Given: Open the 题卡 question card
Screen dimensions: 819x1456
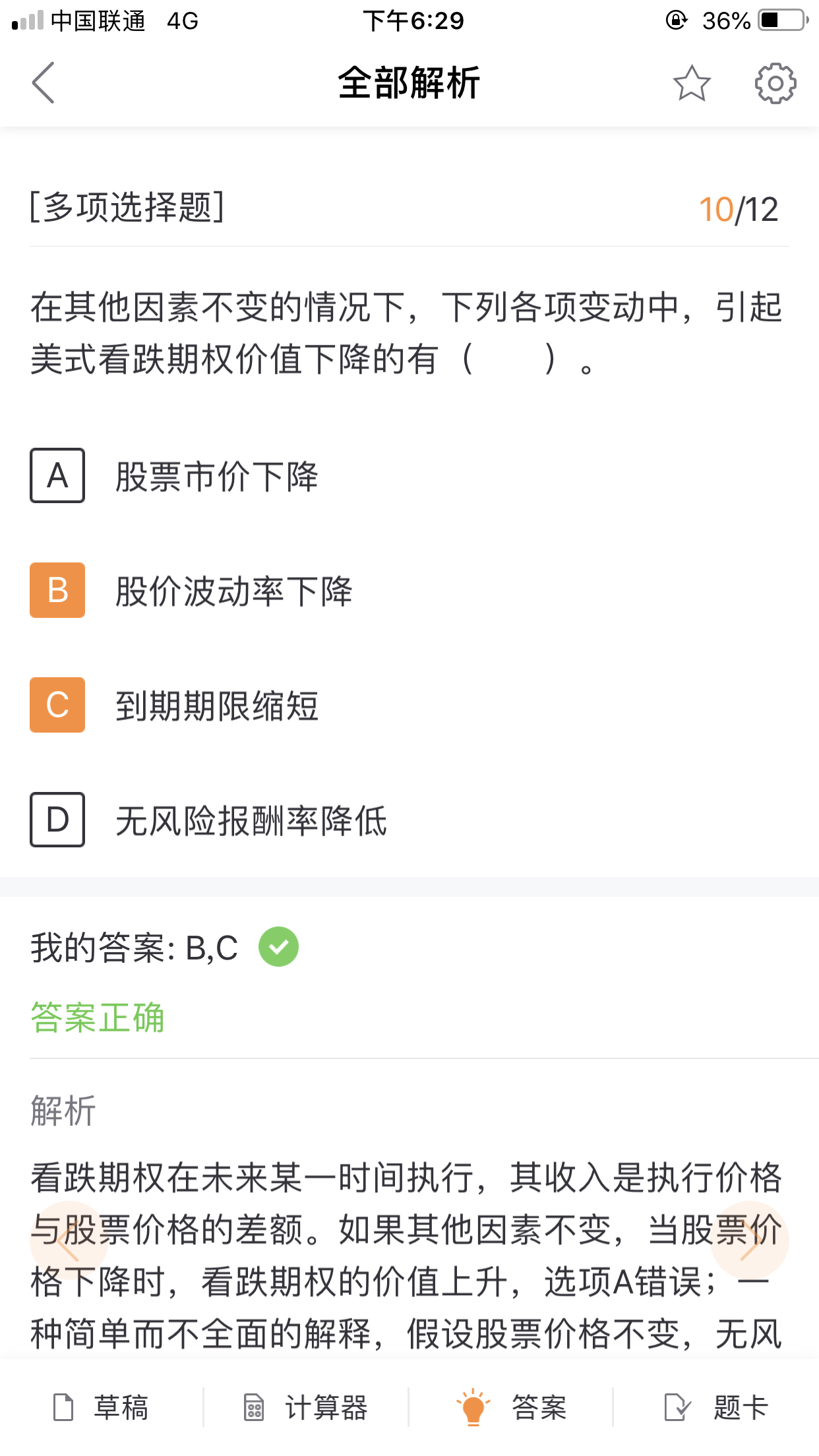Looking at the screenshot, I should point(716,1407).
